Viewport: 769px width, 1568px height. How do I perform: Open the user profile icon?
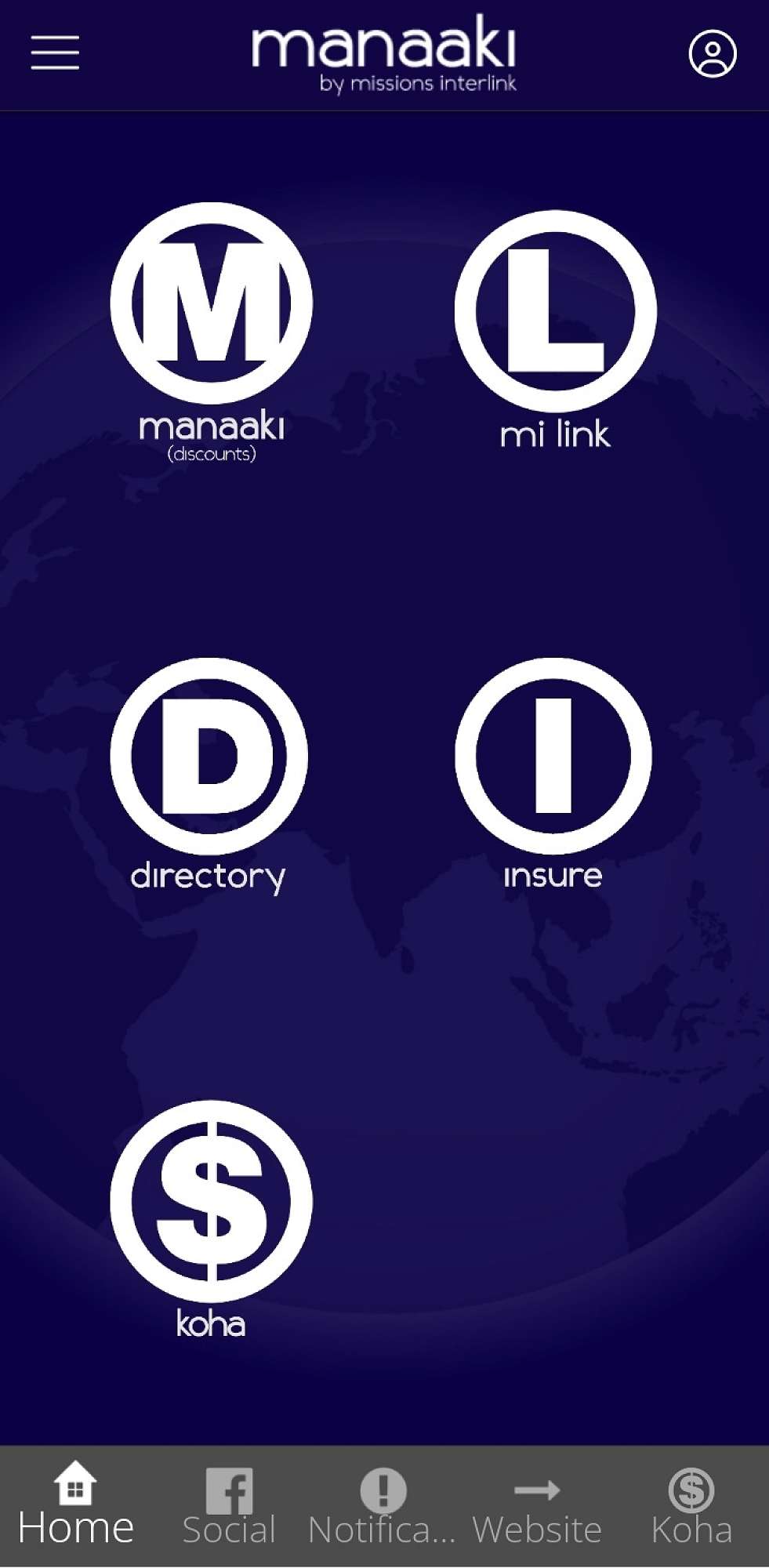pos(712,53)
